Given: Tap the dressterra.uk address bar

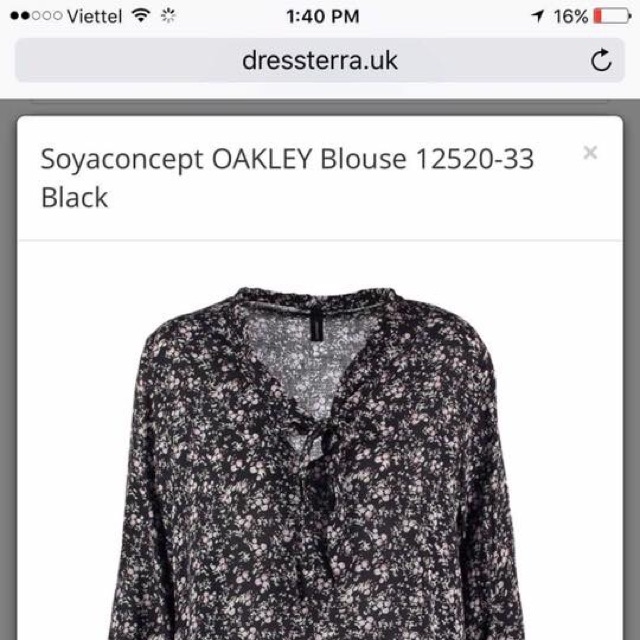Looking at the screenshot, I should (320, 61).
